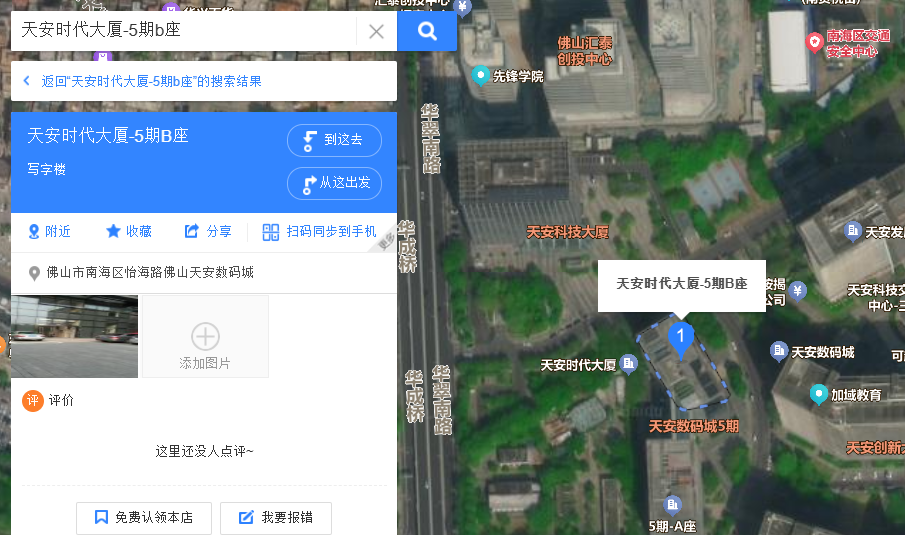The image size is (905, 535).
Task: Select the blue map marker numbered 1
Action: (x=680, y=338)
